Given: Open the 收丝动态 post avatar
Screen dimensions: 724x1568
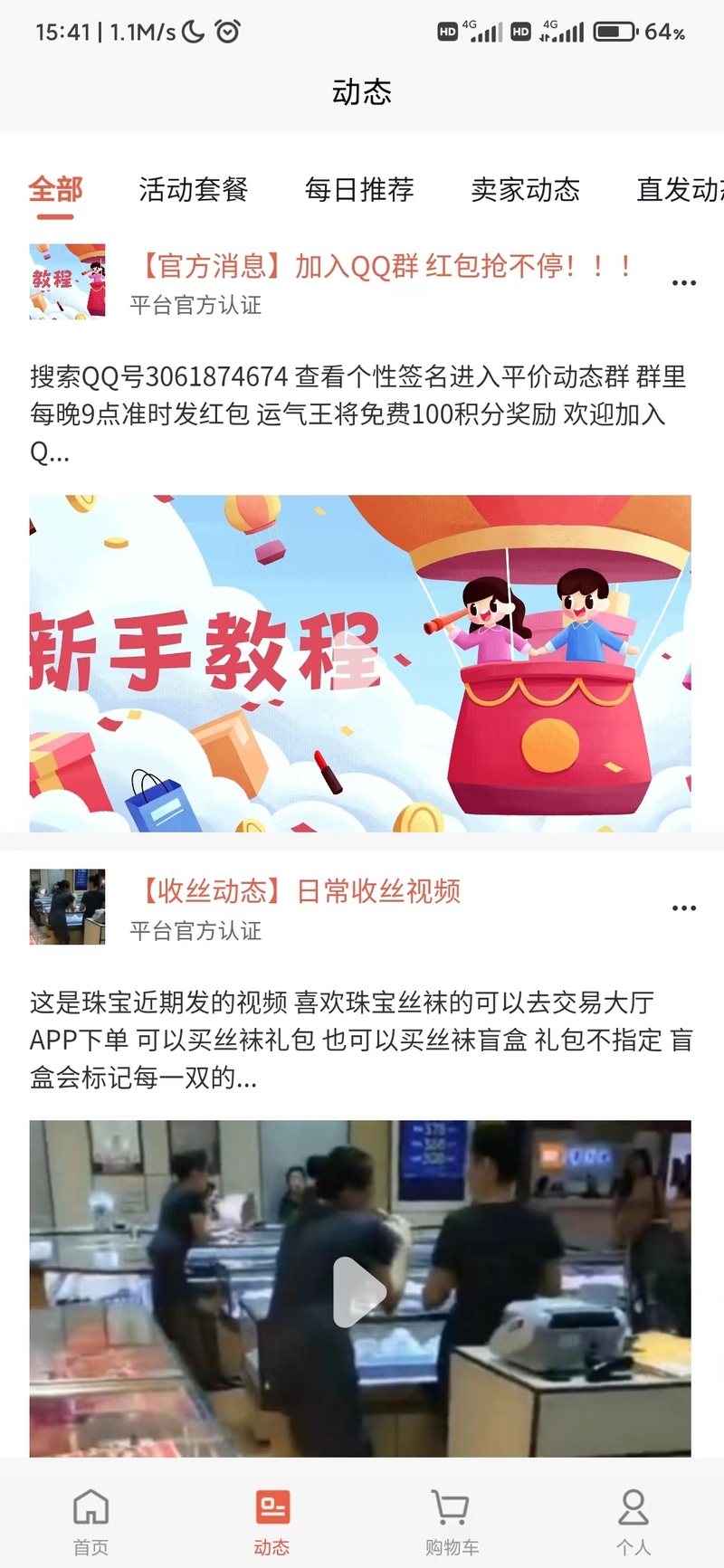Looking at the screenshot, I should (x=67, y=907).
